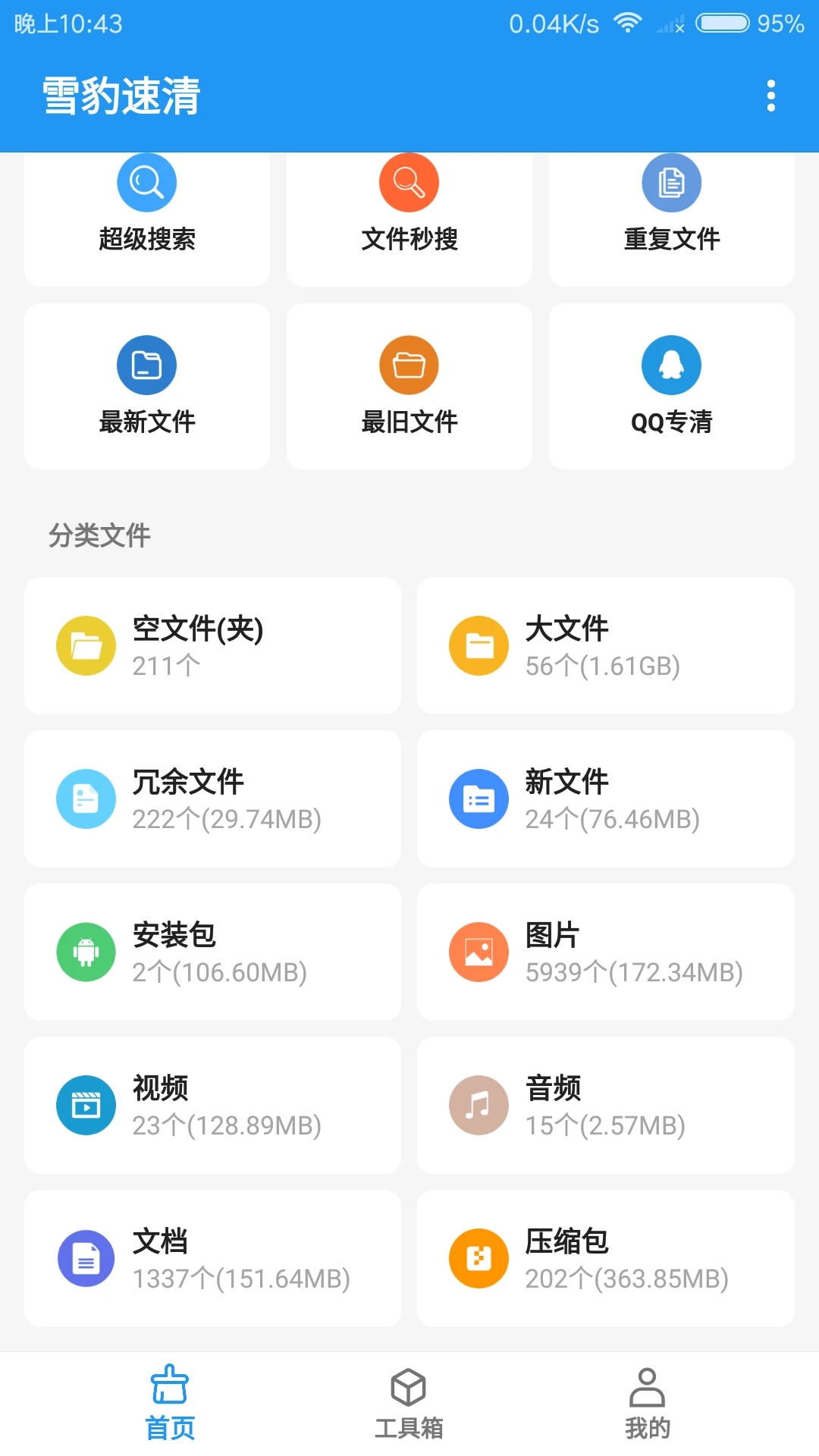Viewport: 819px width, 1456px height.
Task: Open the 压缩包 archives category
Action: click(x=604, y=1258)
